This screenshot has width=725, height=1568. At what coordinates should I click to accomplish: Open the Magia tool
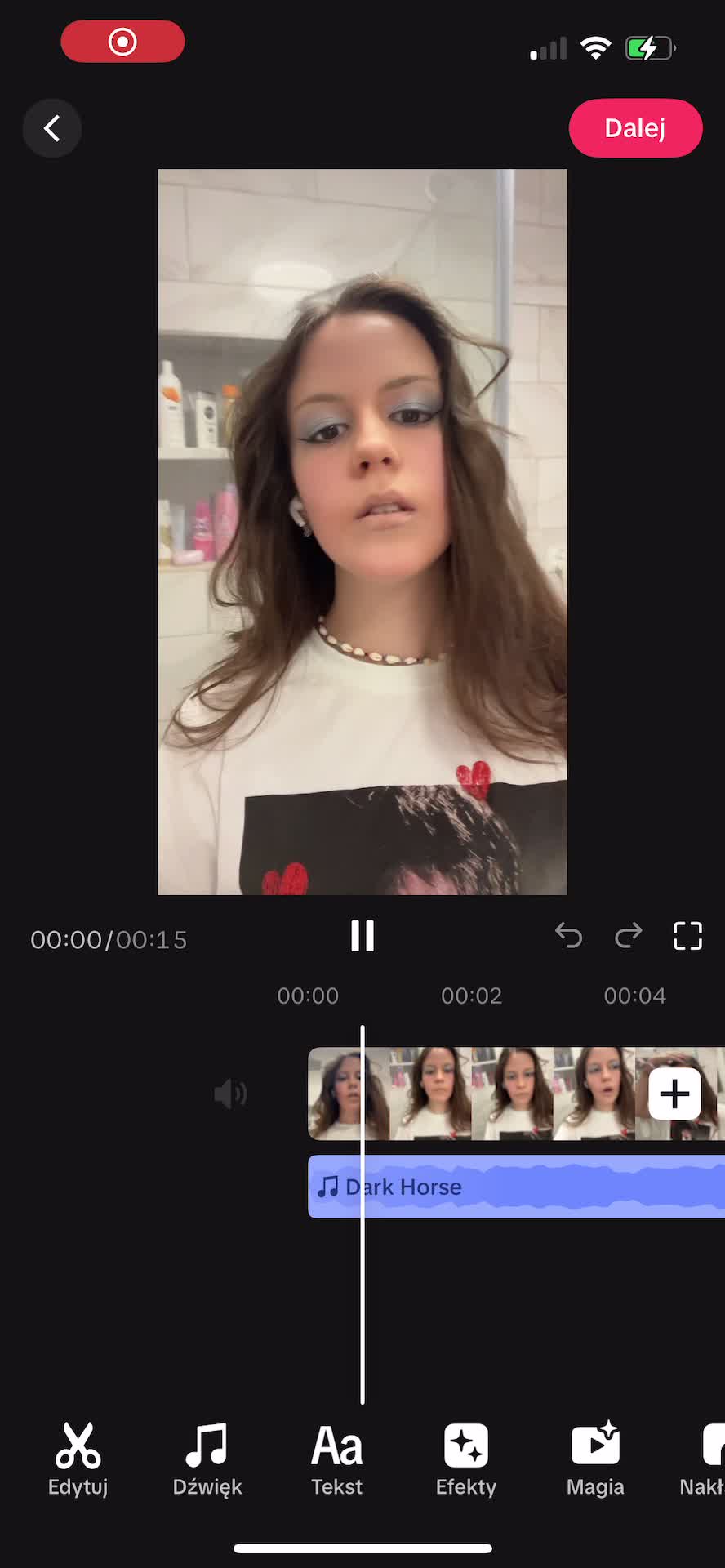pos(595,1459)
